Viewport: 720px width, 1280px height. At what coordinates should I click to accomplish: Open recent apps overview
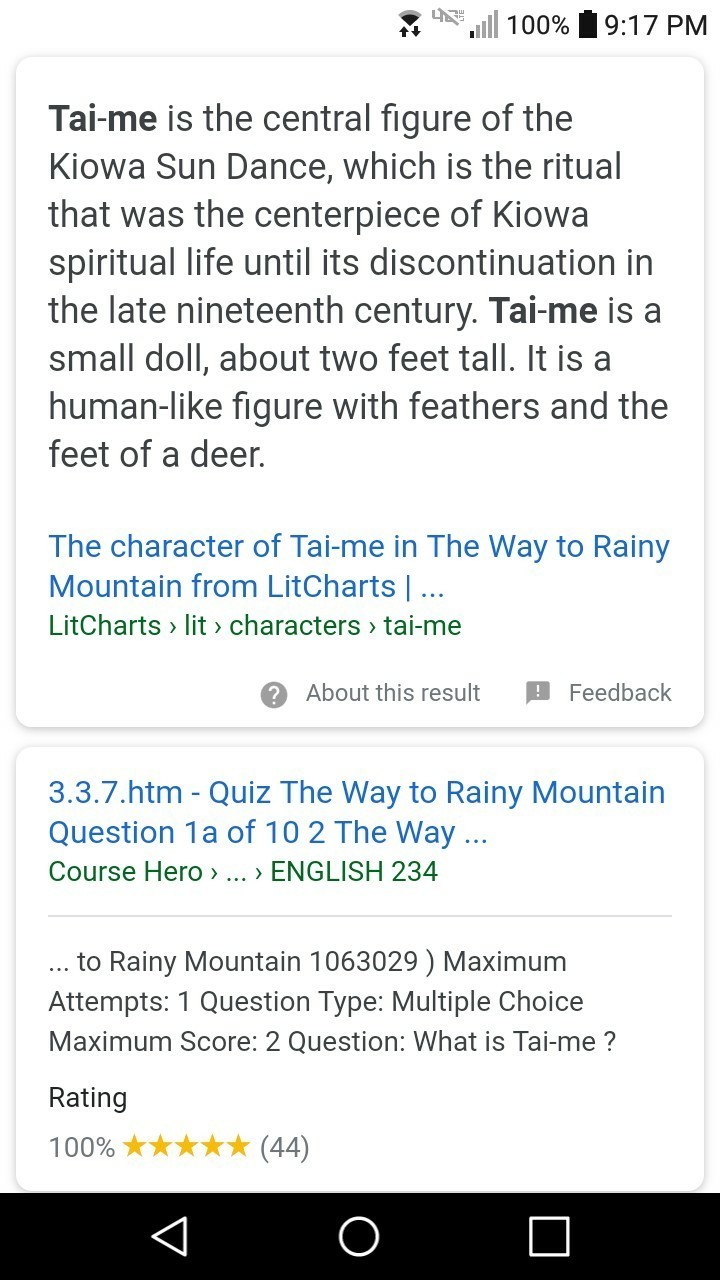pyautogui.click(x=549, y=1236)
